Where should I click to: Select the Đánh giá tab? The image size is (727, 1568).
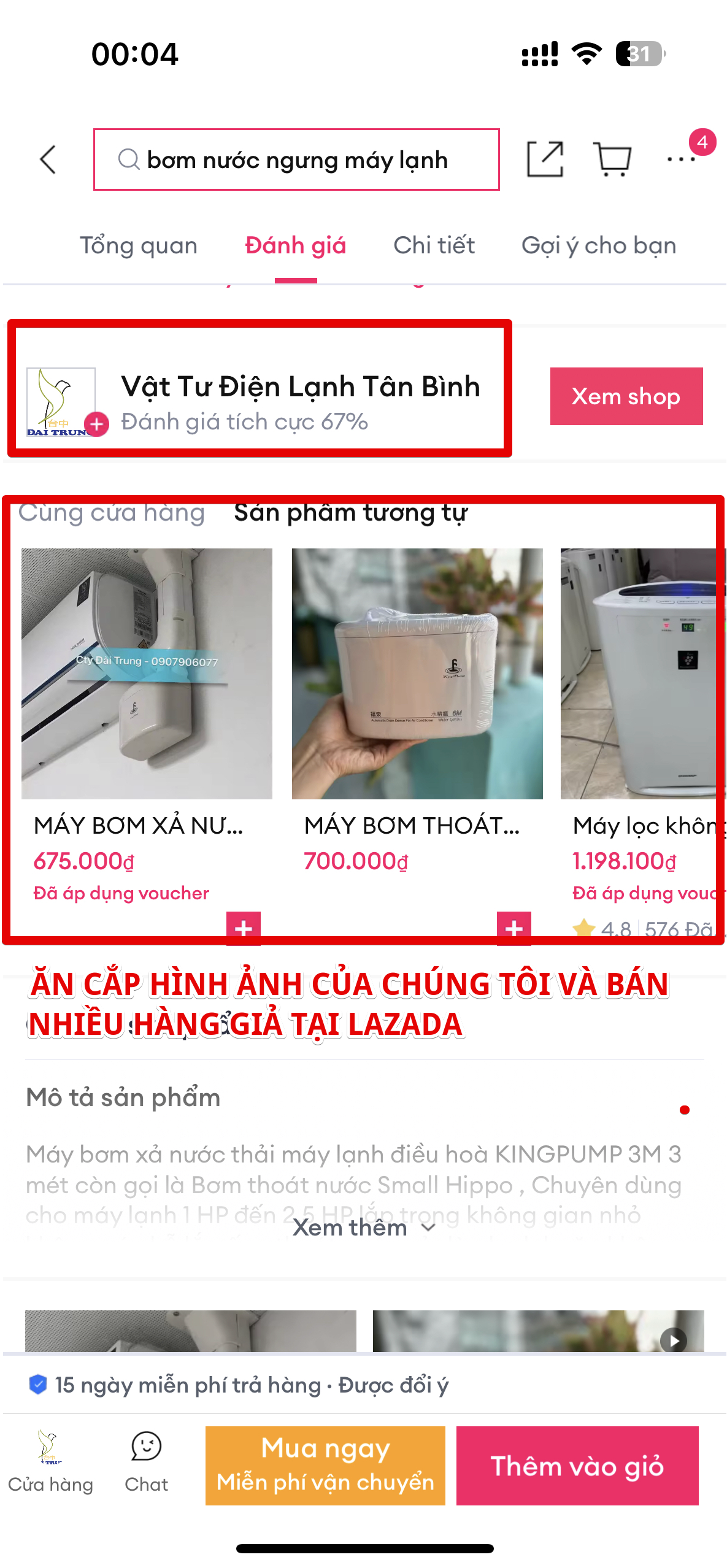click(296, 245)
